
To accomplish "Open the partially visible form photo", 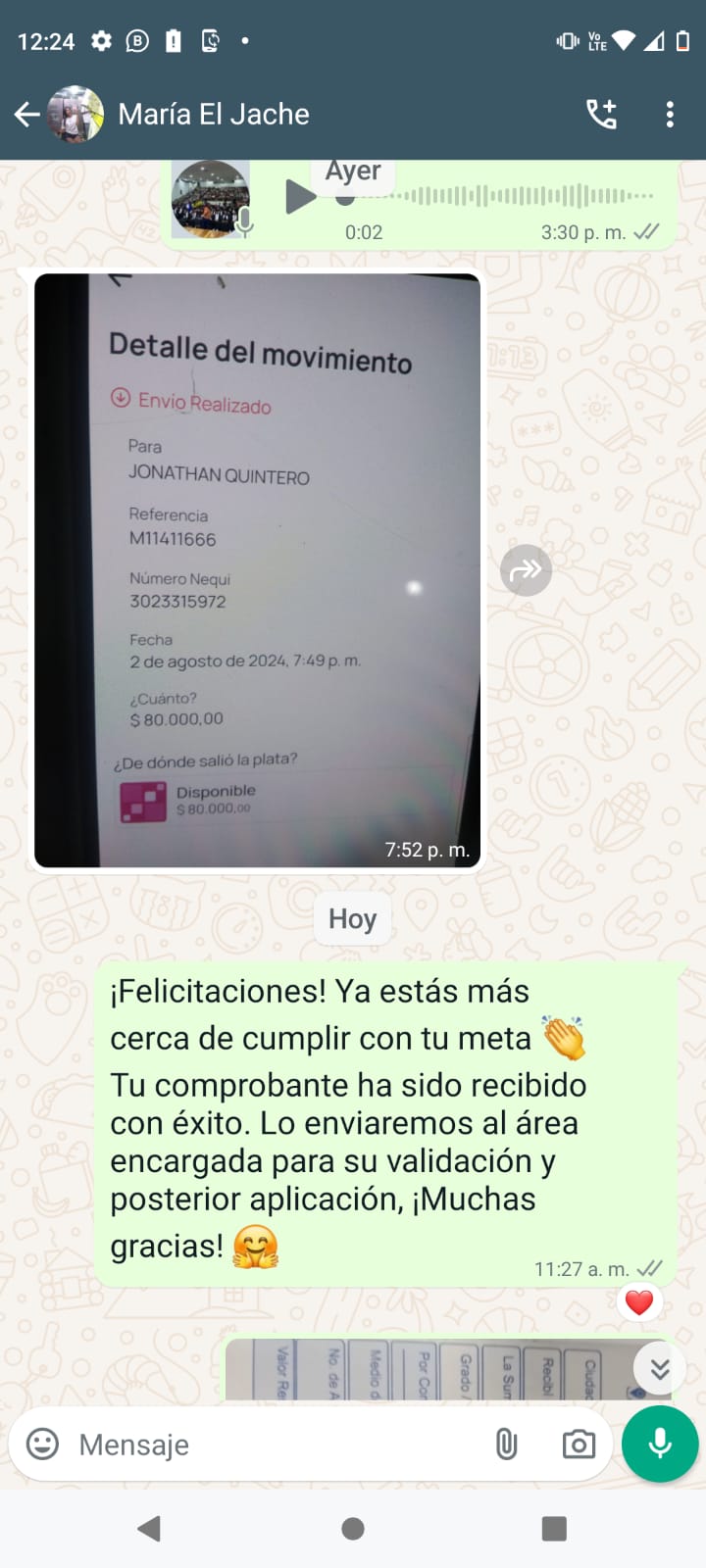I will tap(431, 1370).
